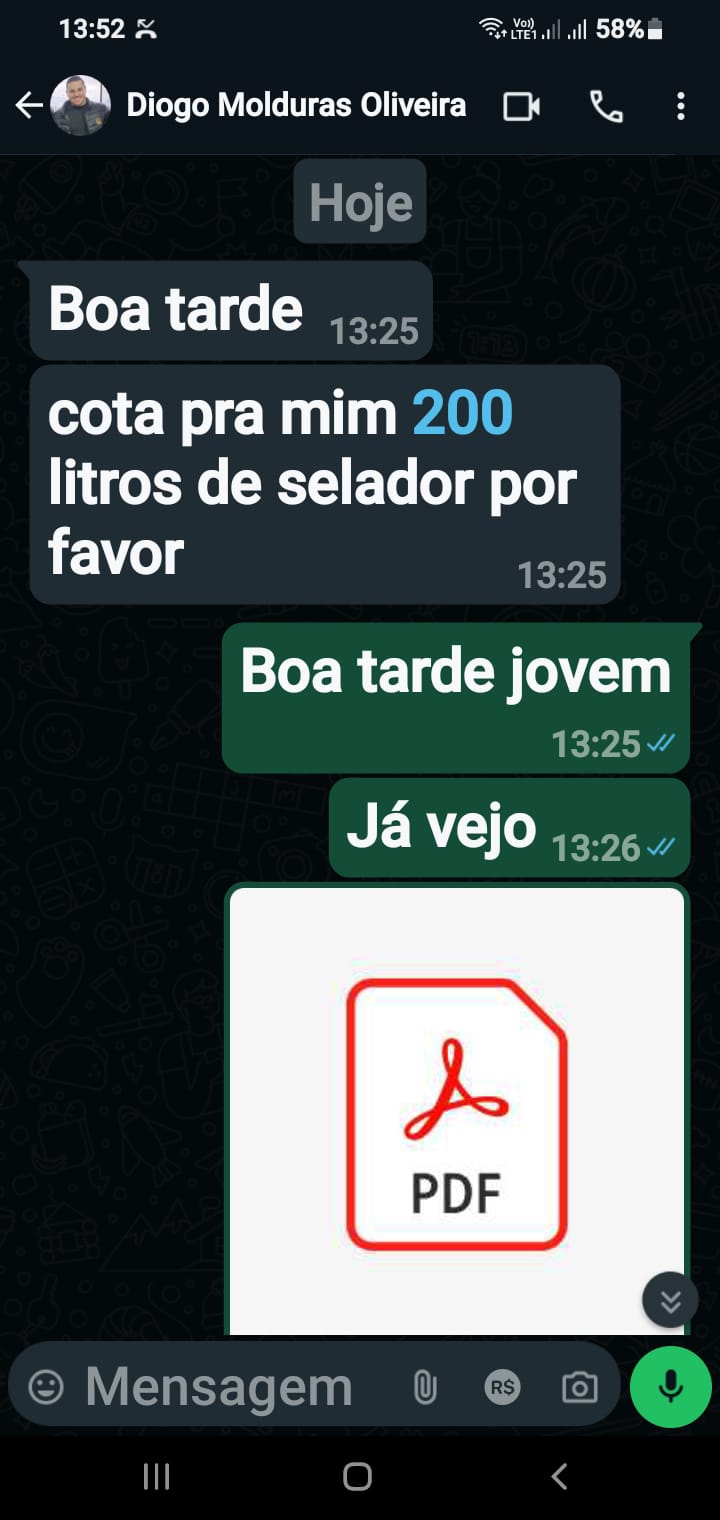Open Diogo Molduras Oliveira's contact info
This screenshot has width=720, height=1520.
tap(295, 105)
